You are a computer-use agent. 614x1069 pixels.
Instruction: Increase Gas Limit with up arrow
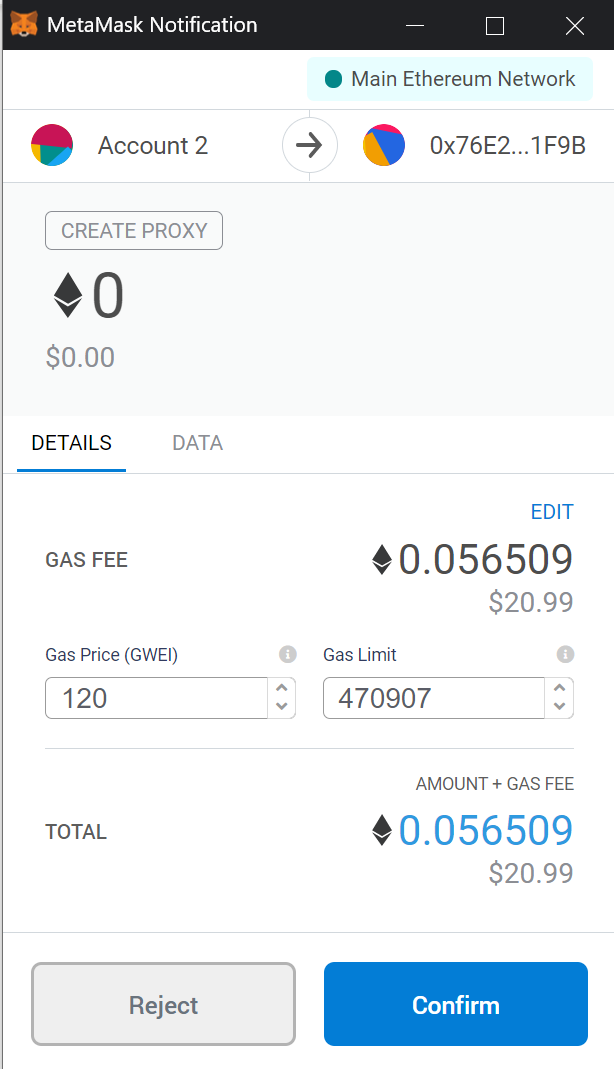559,688
